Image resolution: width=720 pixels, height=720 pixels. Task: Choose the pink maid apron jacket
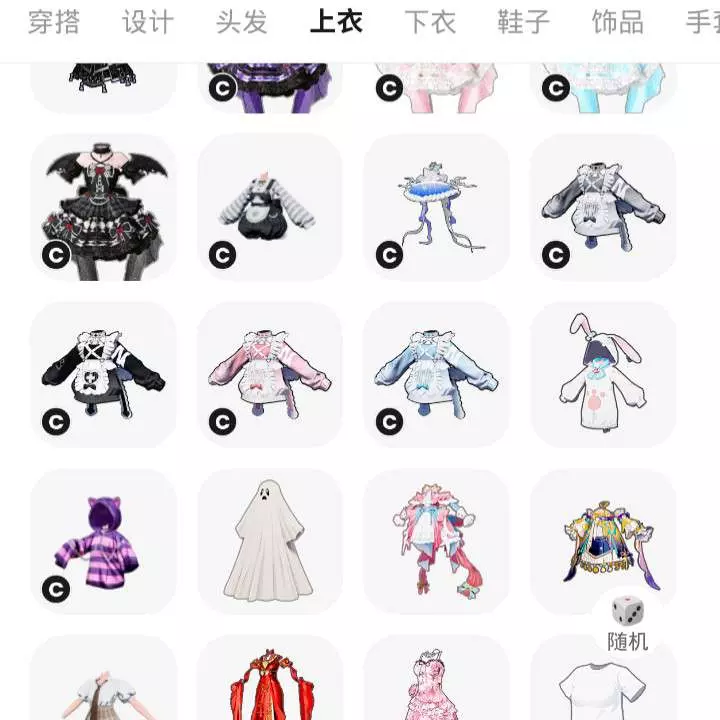(270, 375)
